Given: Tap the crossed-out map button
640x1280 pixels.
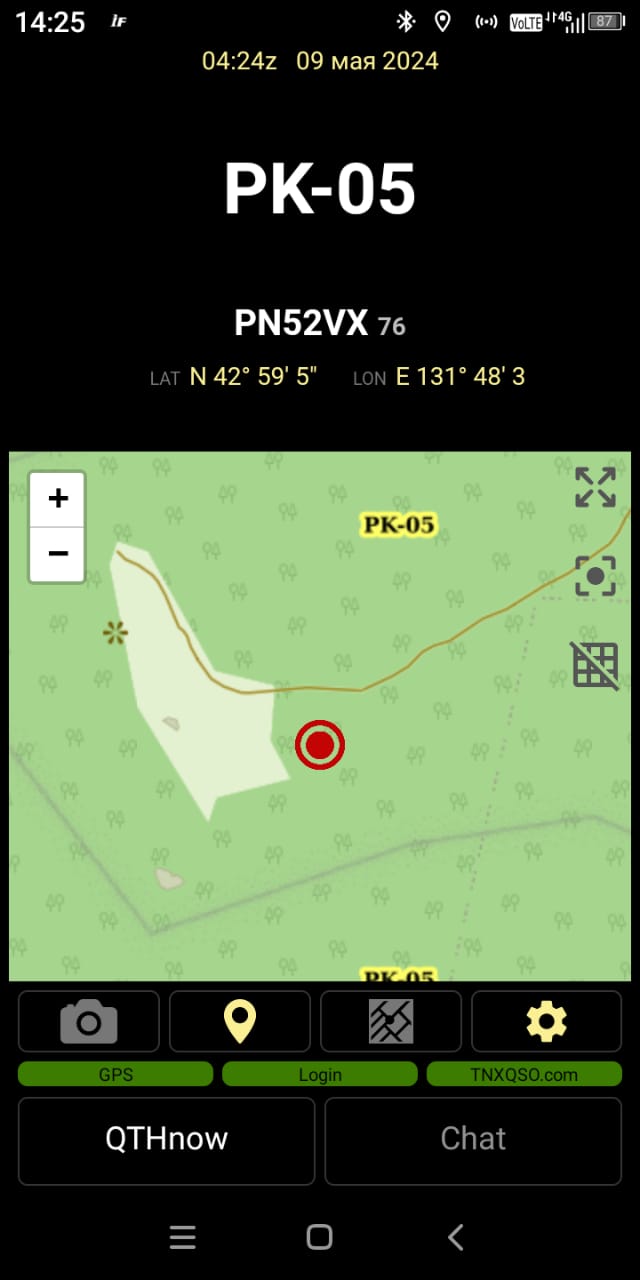Looking at the screenshot, I should coord(391,1021).
